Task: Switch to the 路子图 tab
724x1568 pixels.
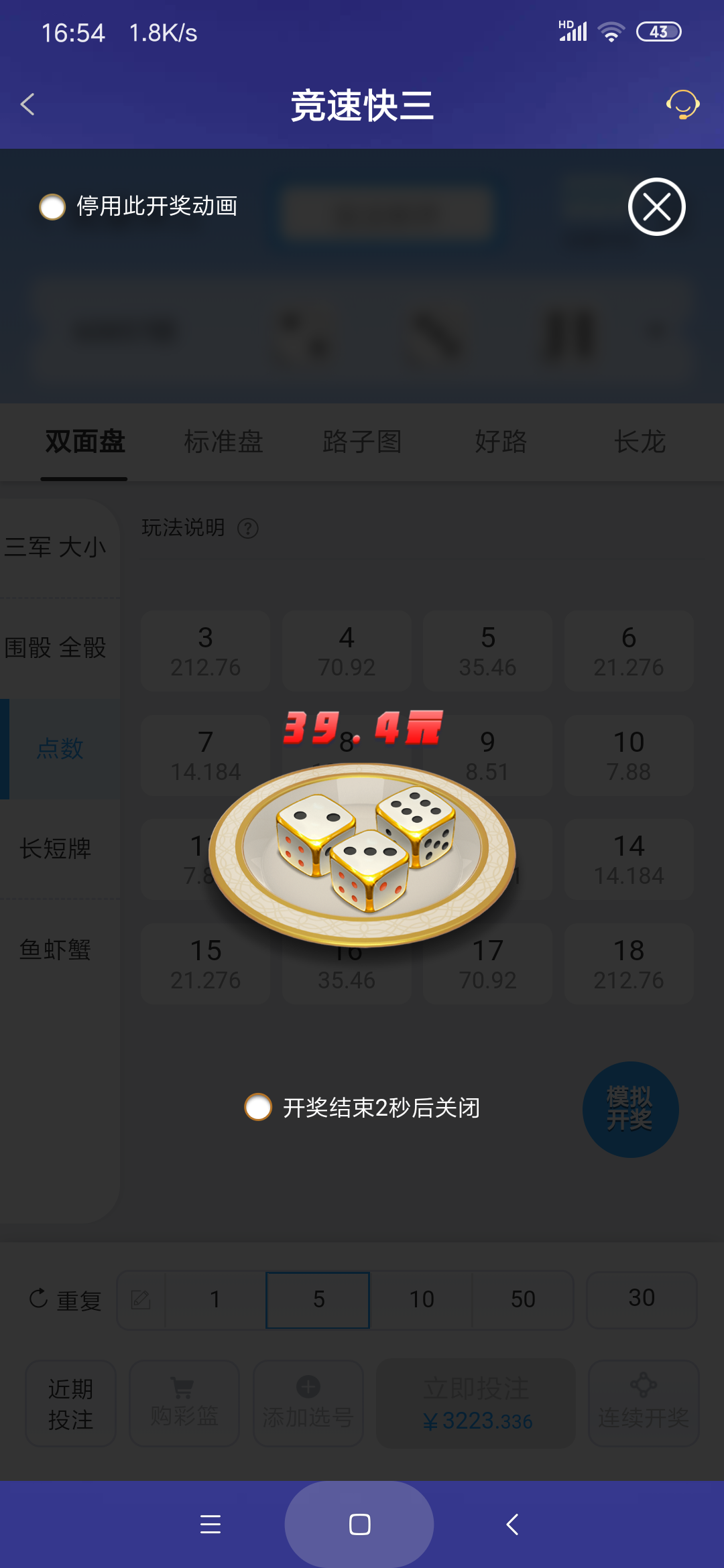Action: (x=361, y=443)
